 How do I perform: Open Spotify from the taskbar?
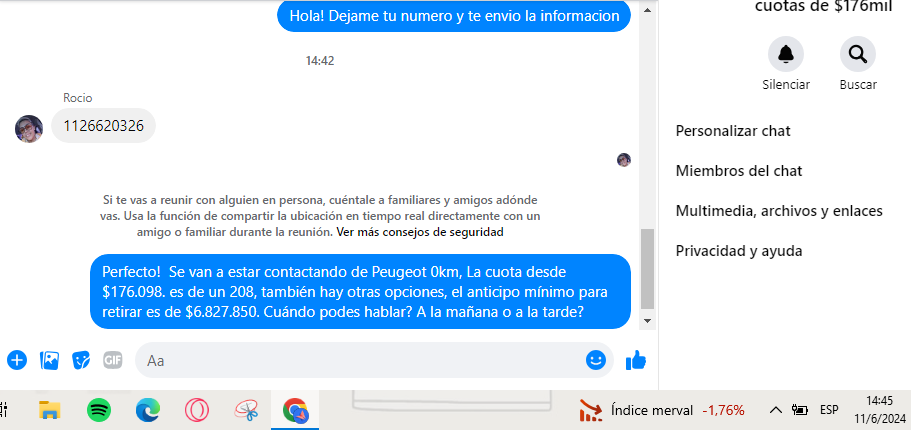point(99,410)
